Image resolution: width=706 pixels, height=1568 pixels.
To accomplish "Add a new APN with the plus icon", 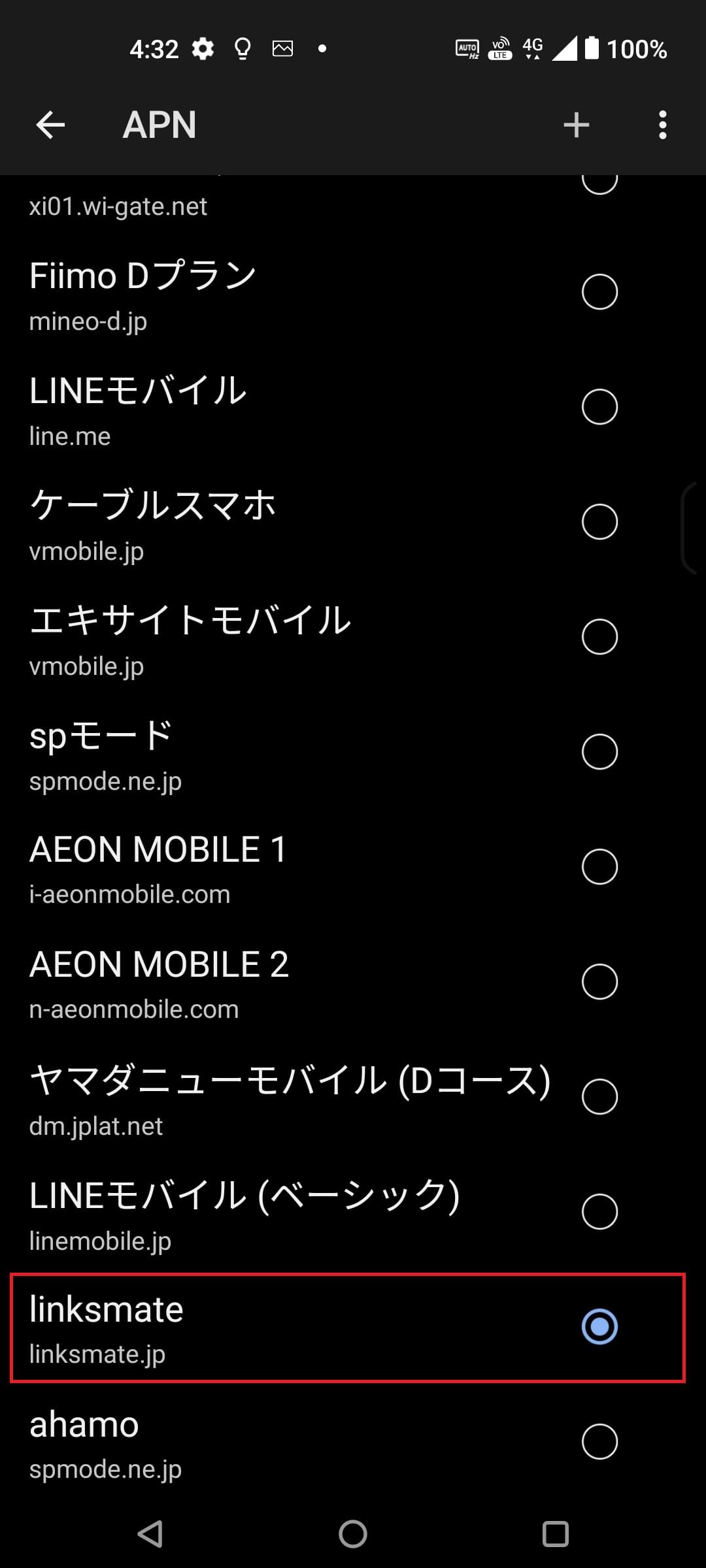I will (576, 125).
